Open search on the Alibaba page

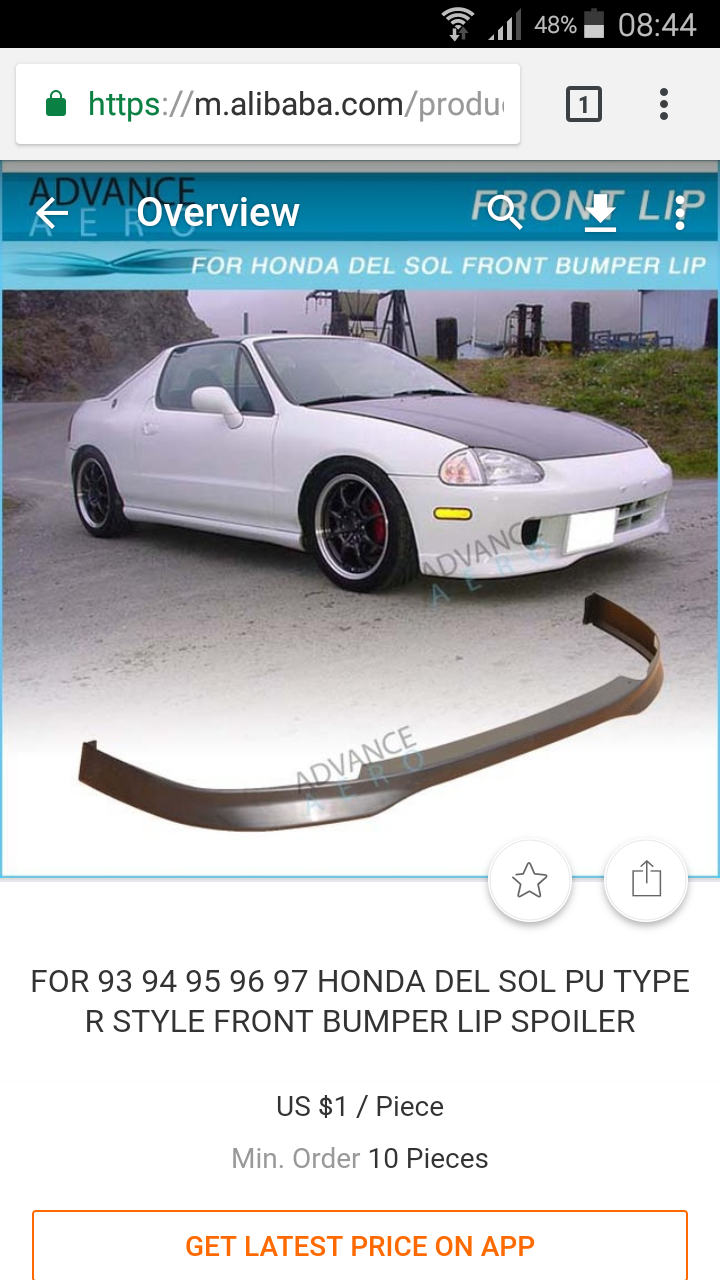point(505,212)
